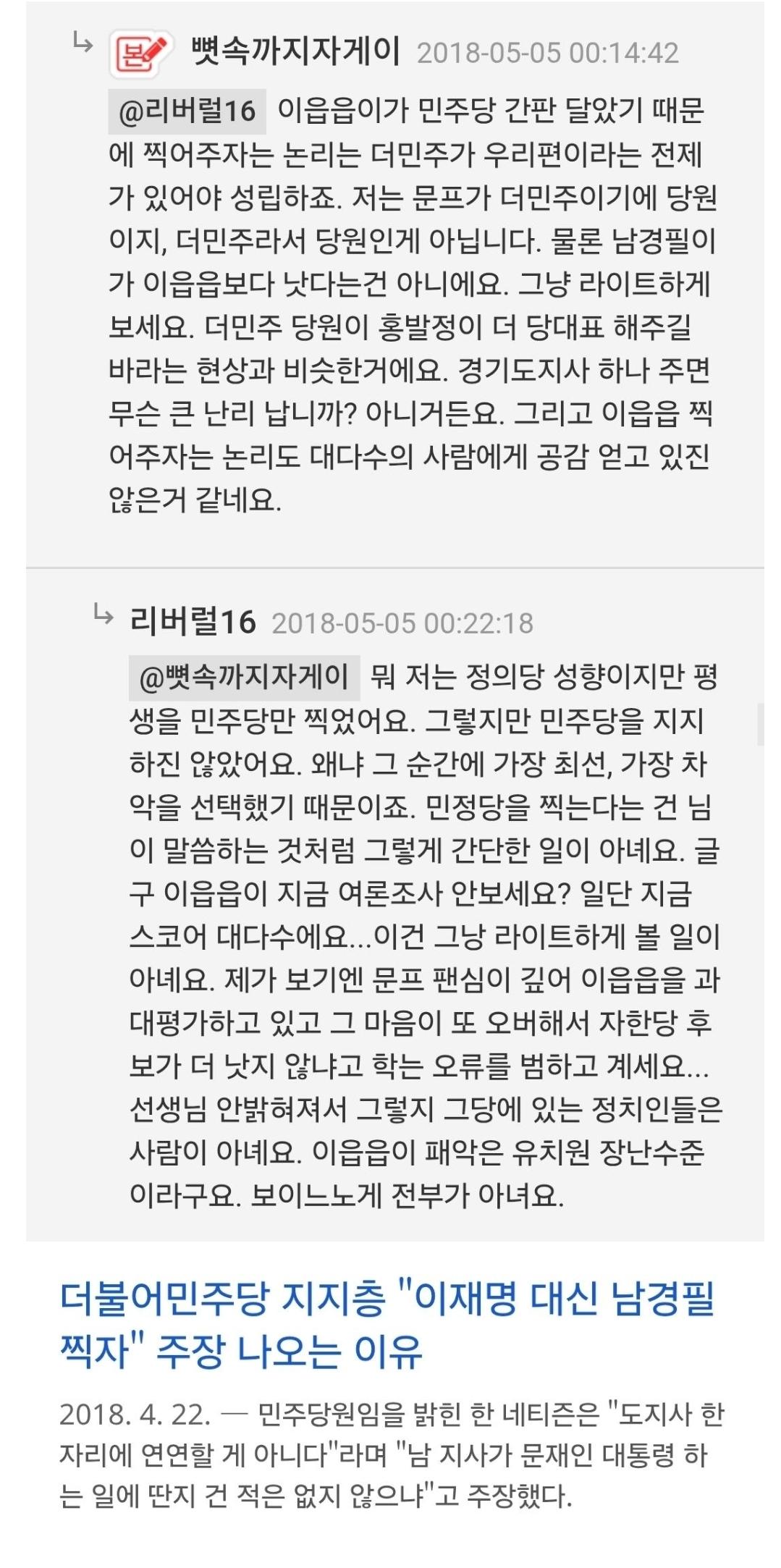Open the 리버럴16 commenter's profile
Image resolution: width=781 pixels, height=1568 pixels.
click(193, 622)
